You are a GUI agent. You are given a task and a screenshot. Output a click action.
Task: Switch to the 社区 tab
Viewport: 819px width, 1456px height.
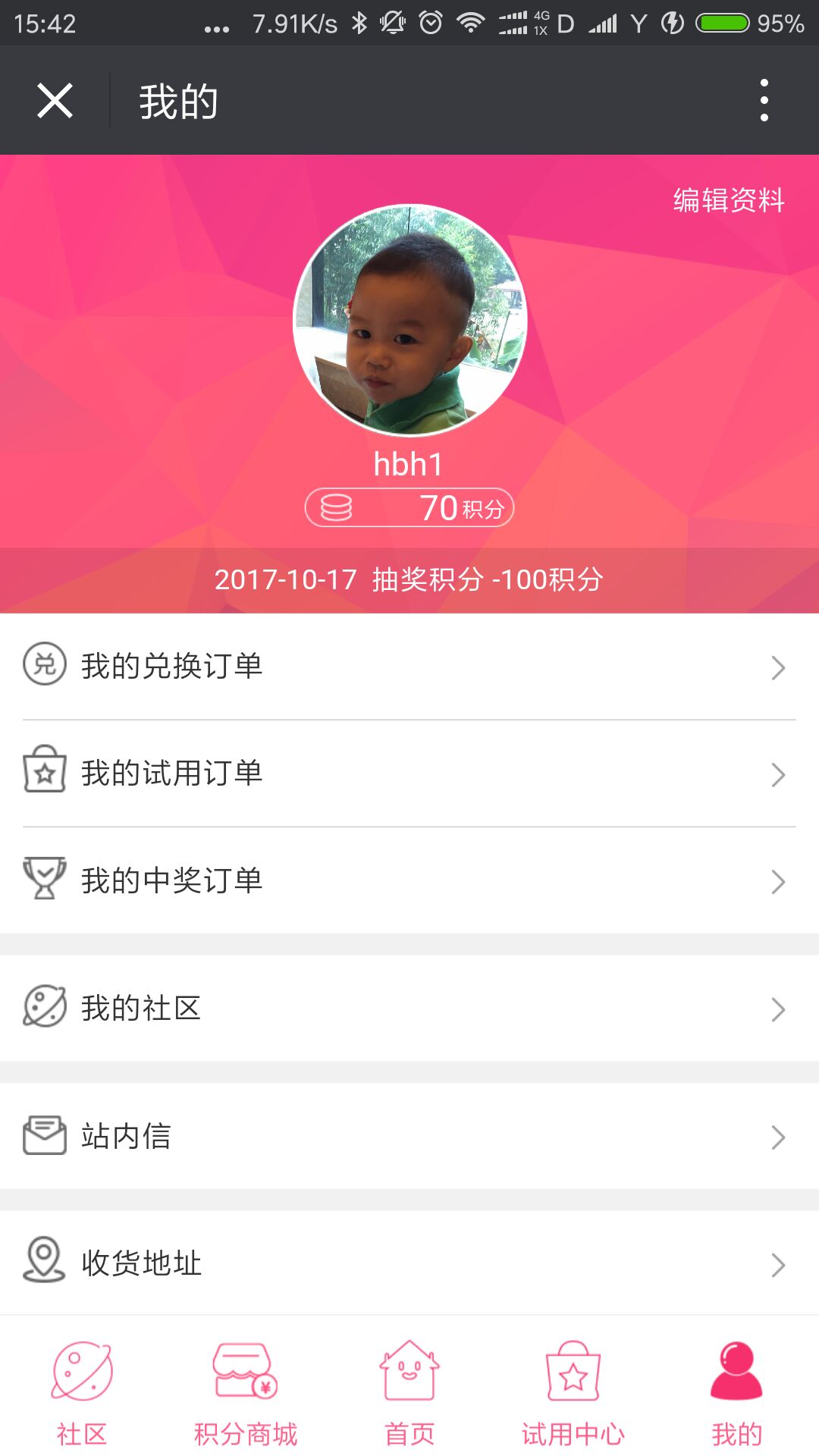tap(82, 1392)
